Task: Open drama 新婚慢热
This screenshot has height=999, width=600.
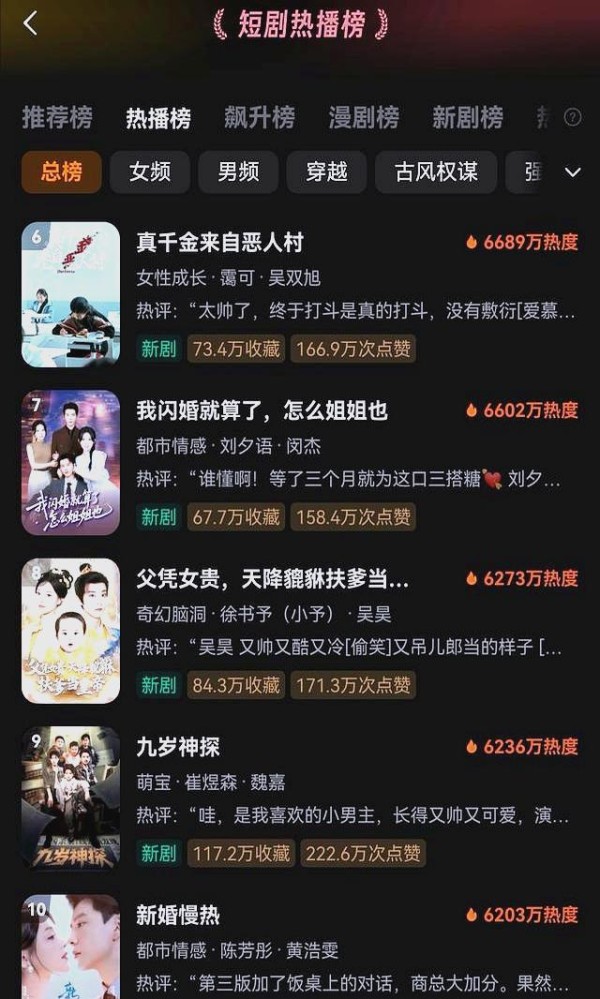Action: click(x=178, y=915)
